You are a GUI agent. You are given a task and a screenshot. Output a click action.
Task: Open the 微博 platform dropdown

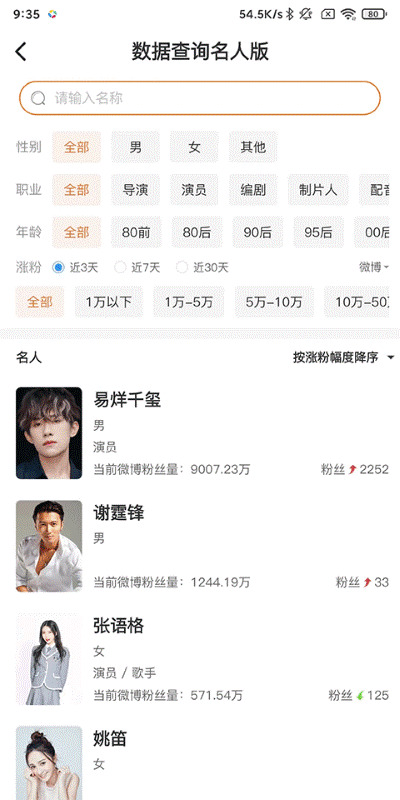(x=374, y=267)
